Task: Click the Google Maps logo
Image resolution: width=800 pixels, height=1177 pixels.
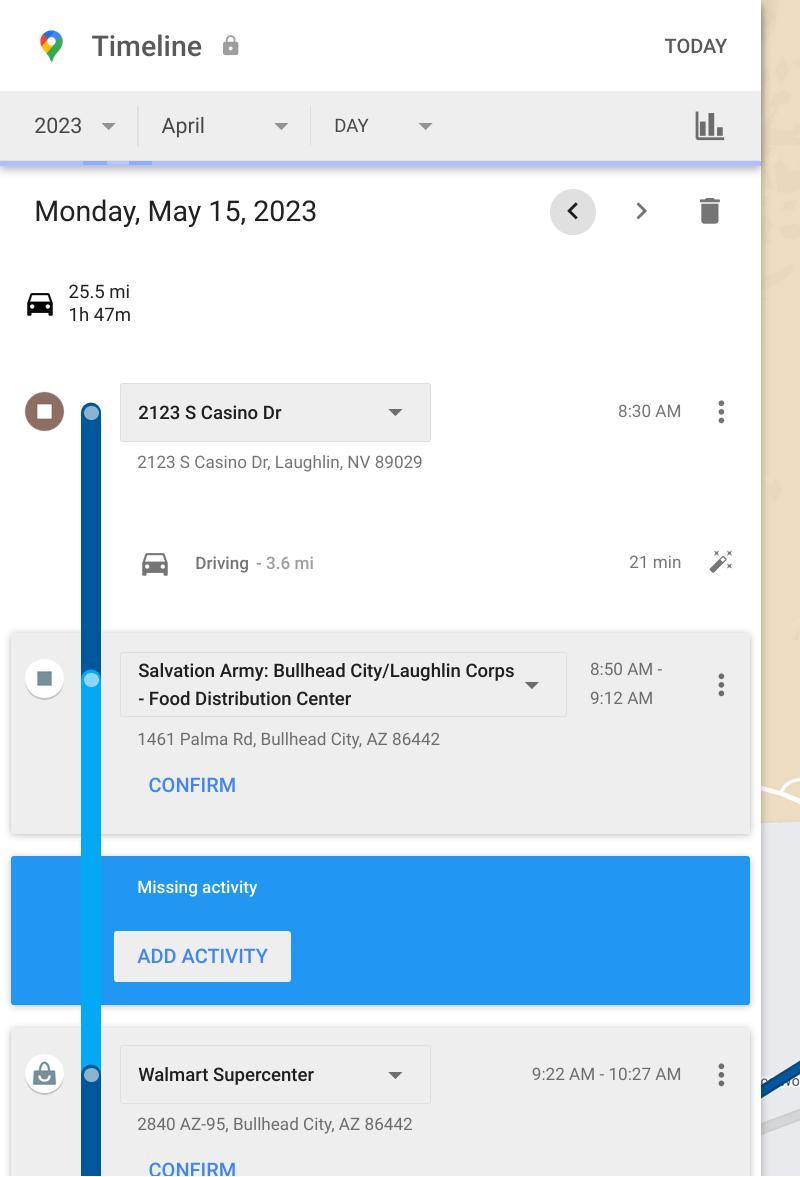Action: coord(50,45)
